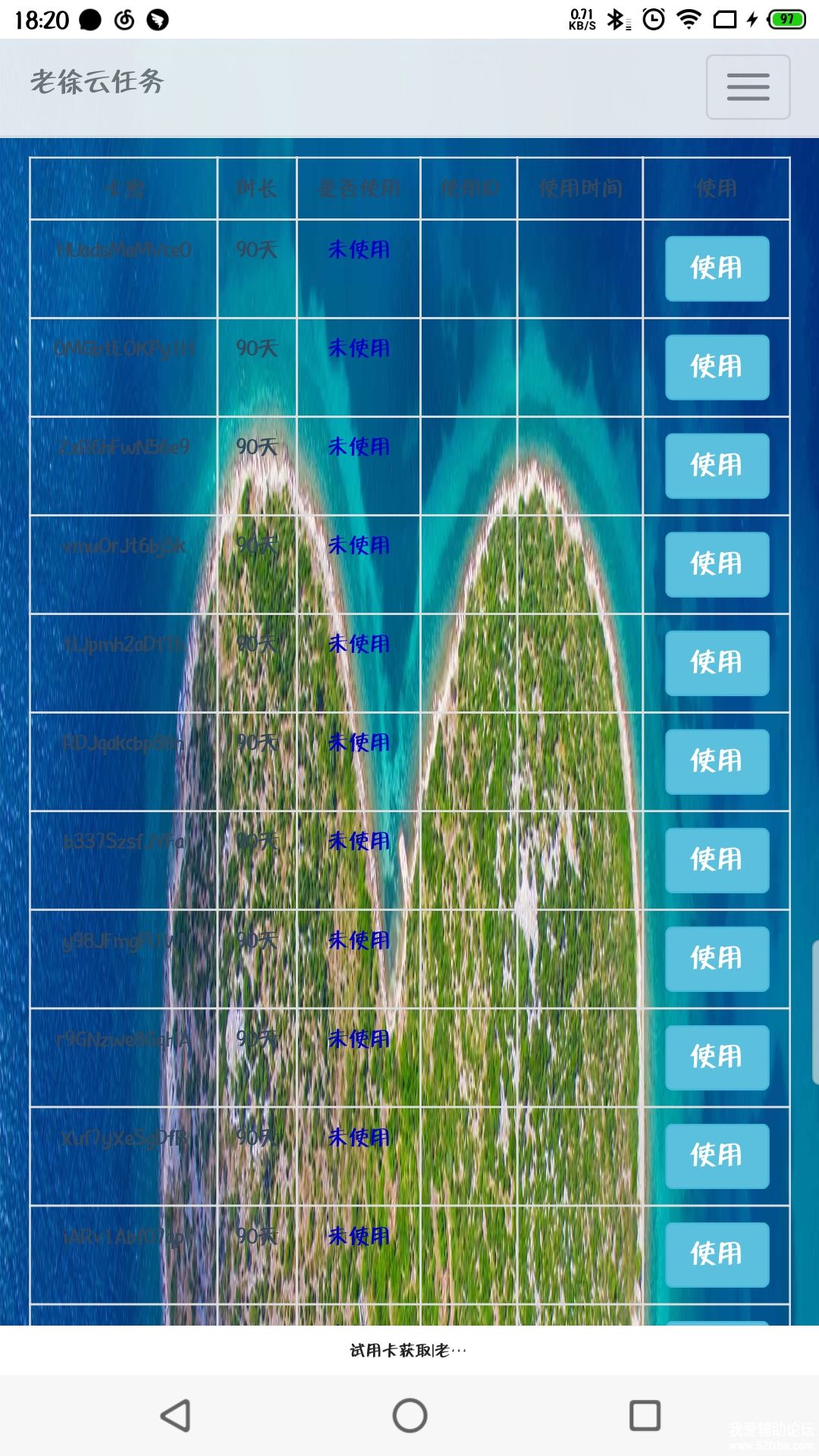Tap 使用 in the iARv1Ab row
Viewport: 819px width, 1456px height.
[717, 1254]
